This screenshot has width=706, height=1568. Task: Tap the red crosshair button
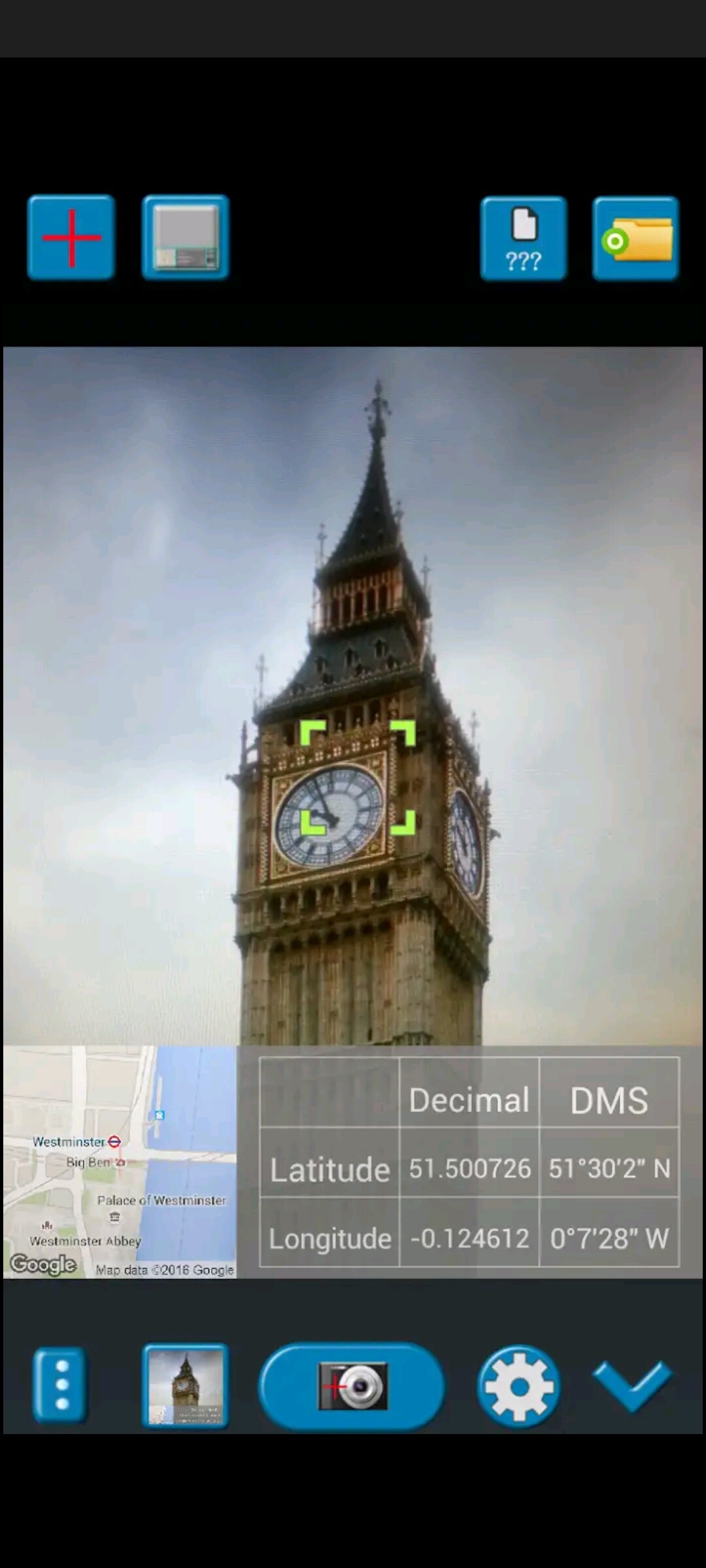tap(71, 237)
